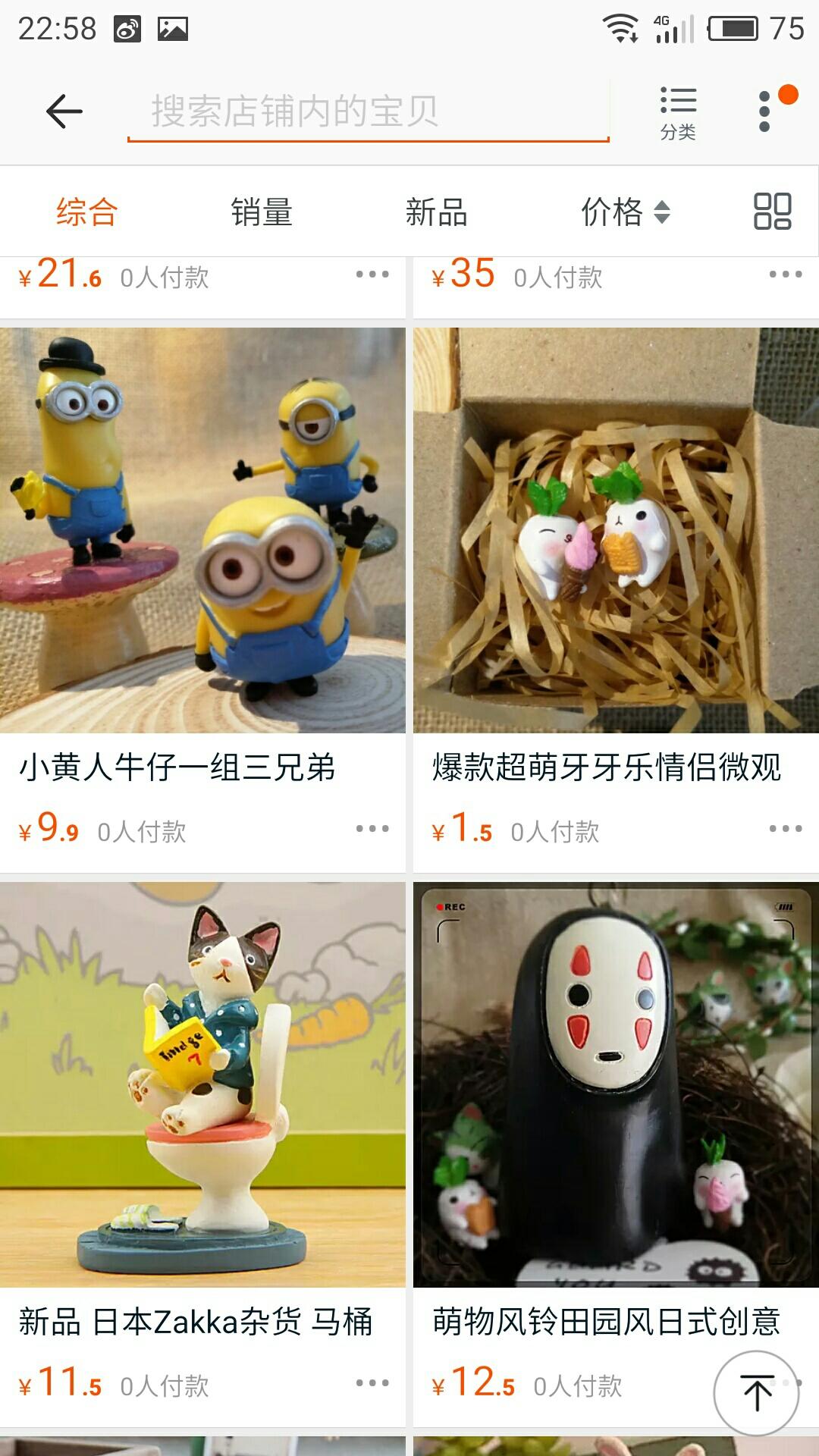Switch to the 新品 new items tab
The height and width of the screenshot is (1456, 819).
(x=438, y=212)
